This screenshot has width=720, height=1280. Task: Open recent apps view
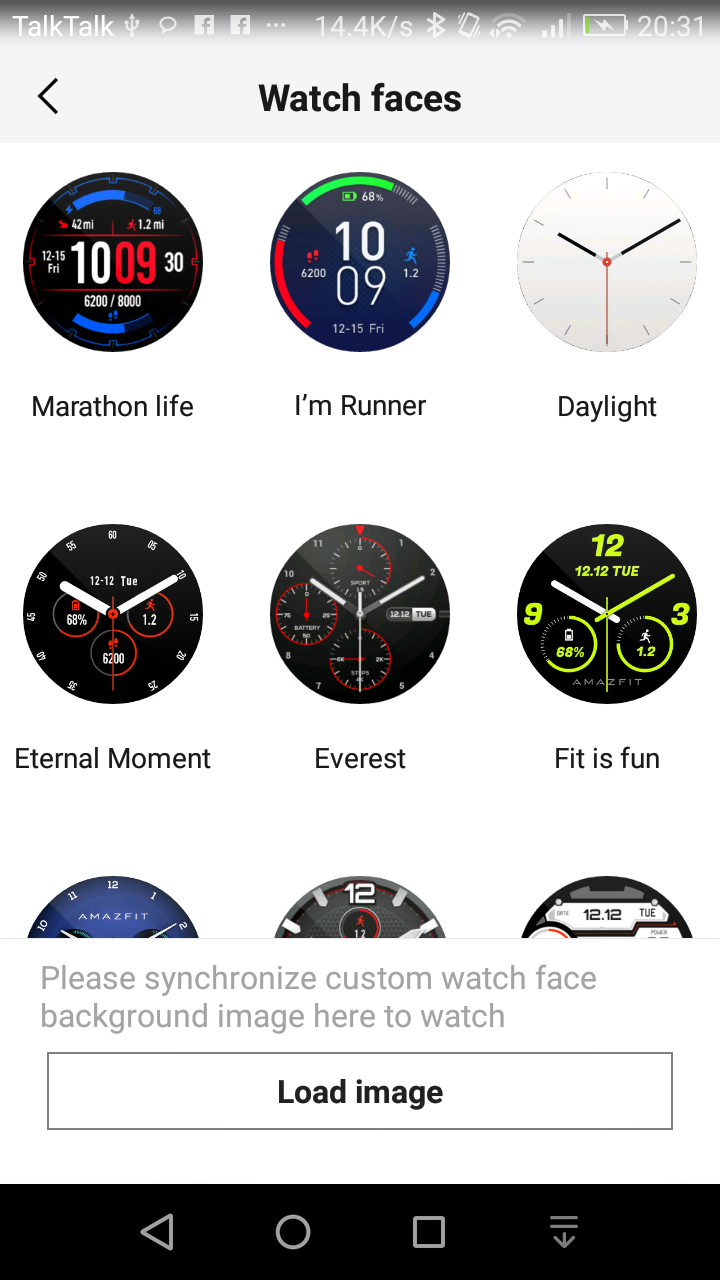[x=429, y=1232]
